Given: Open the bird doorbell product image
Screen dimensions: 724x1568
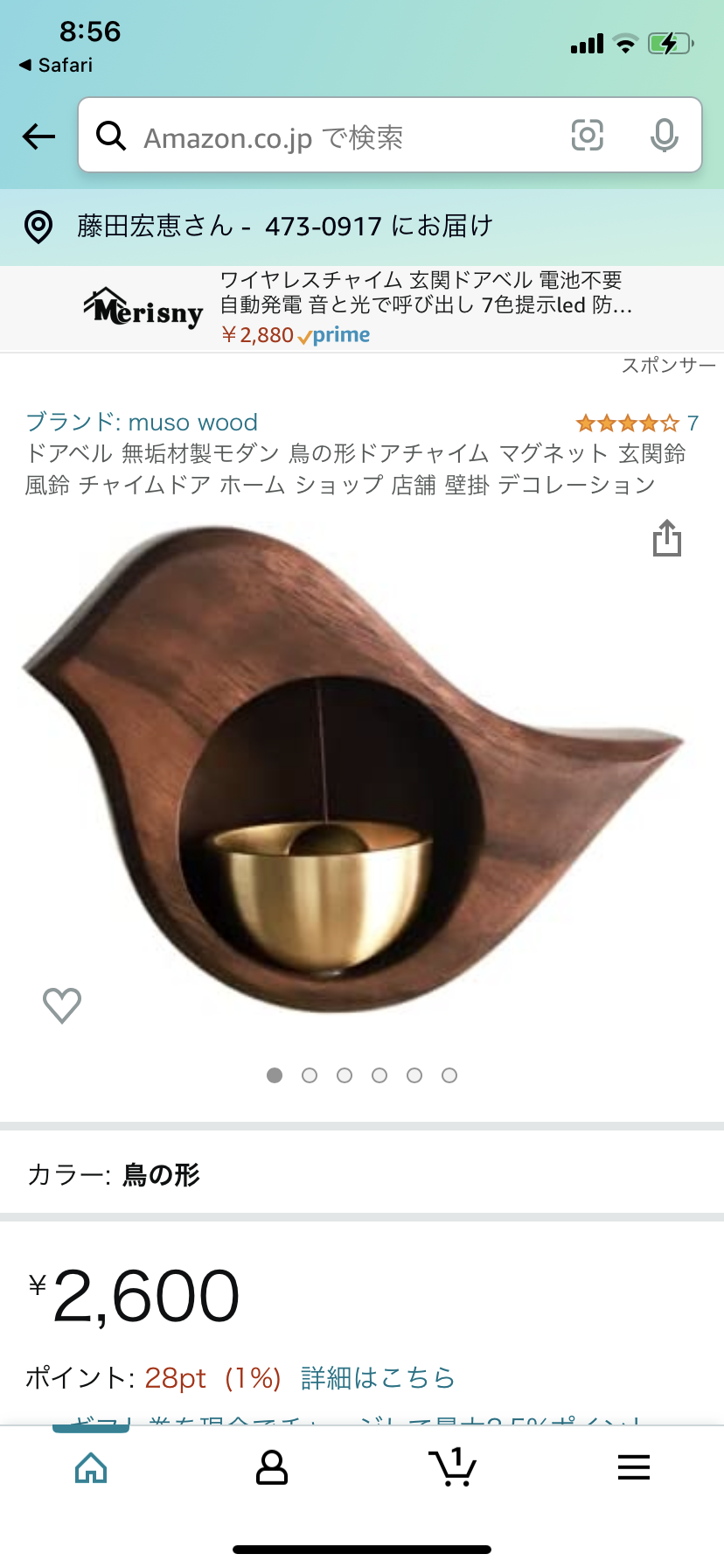Looking at the screenshot, I should [x=352, y=769].
